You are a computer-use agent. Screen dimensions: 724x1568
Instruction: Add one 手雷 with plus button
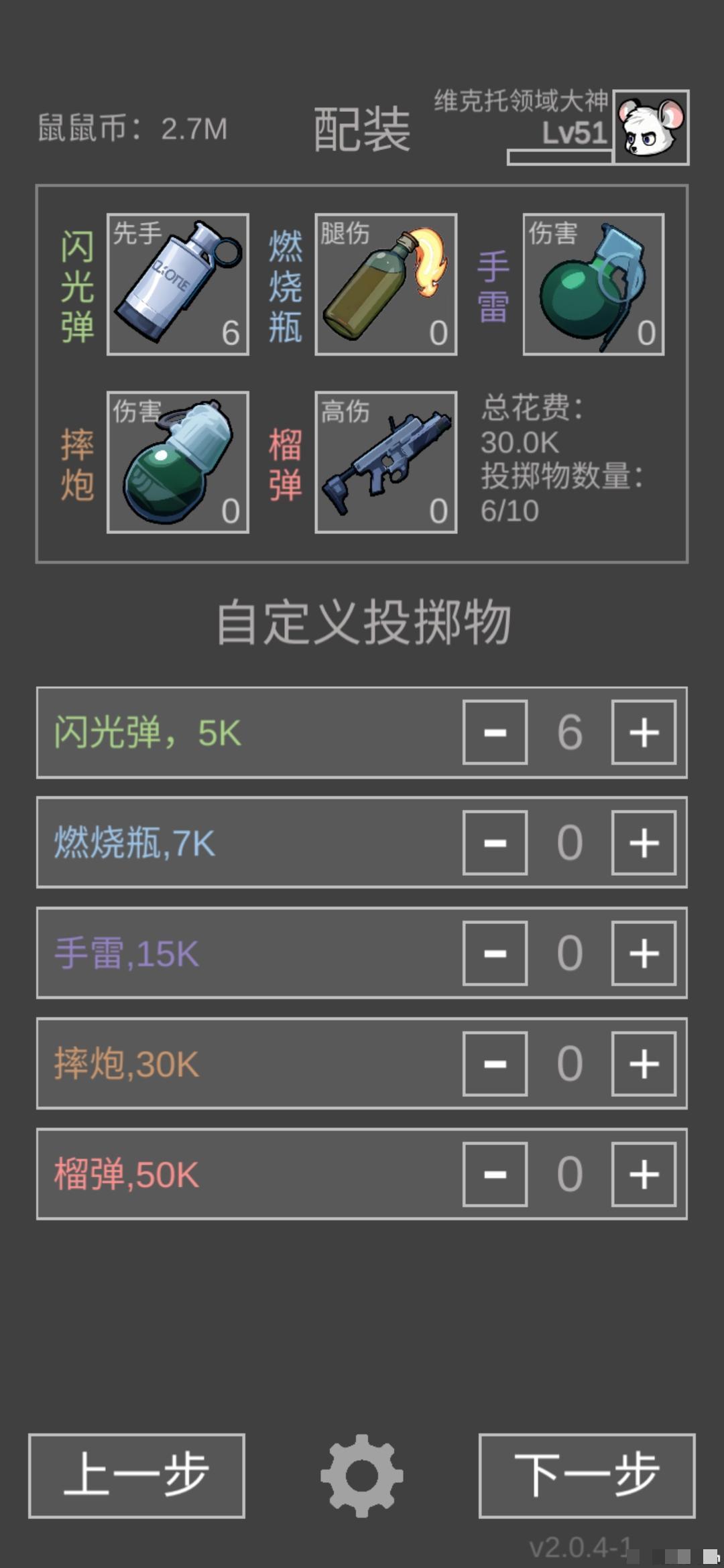tap(644, 953)
